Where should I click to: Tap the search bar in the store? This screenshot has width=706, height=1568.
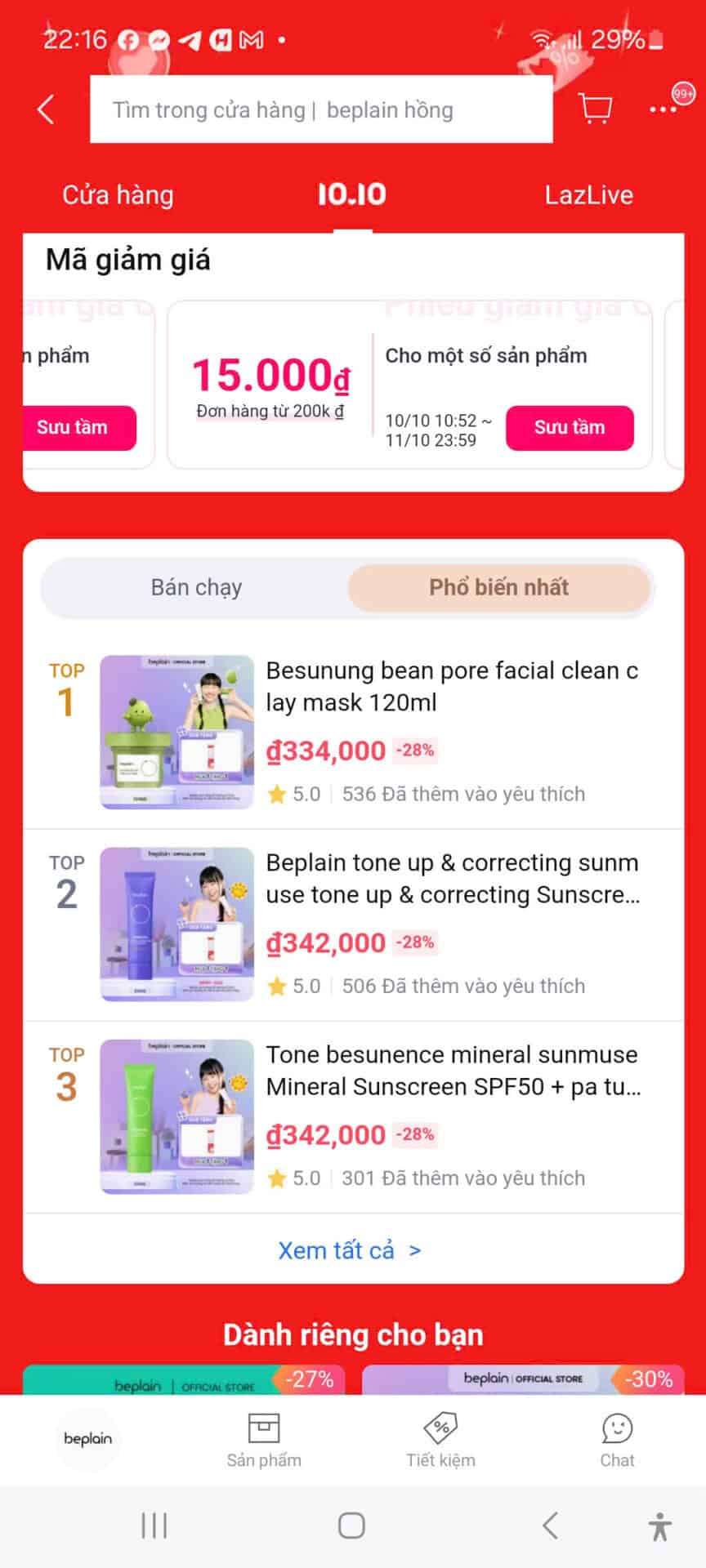click(x=321, y=109)
